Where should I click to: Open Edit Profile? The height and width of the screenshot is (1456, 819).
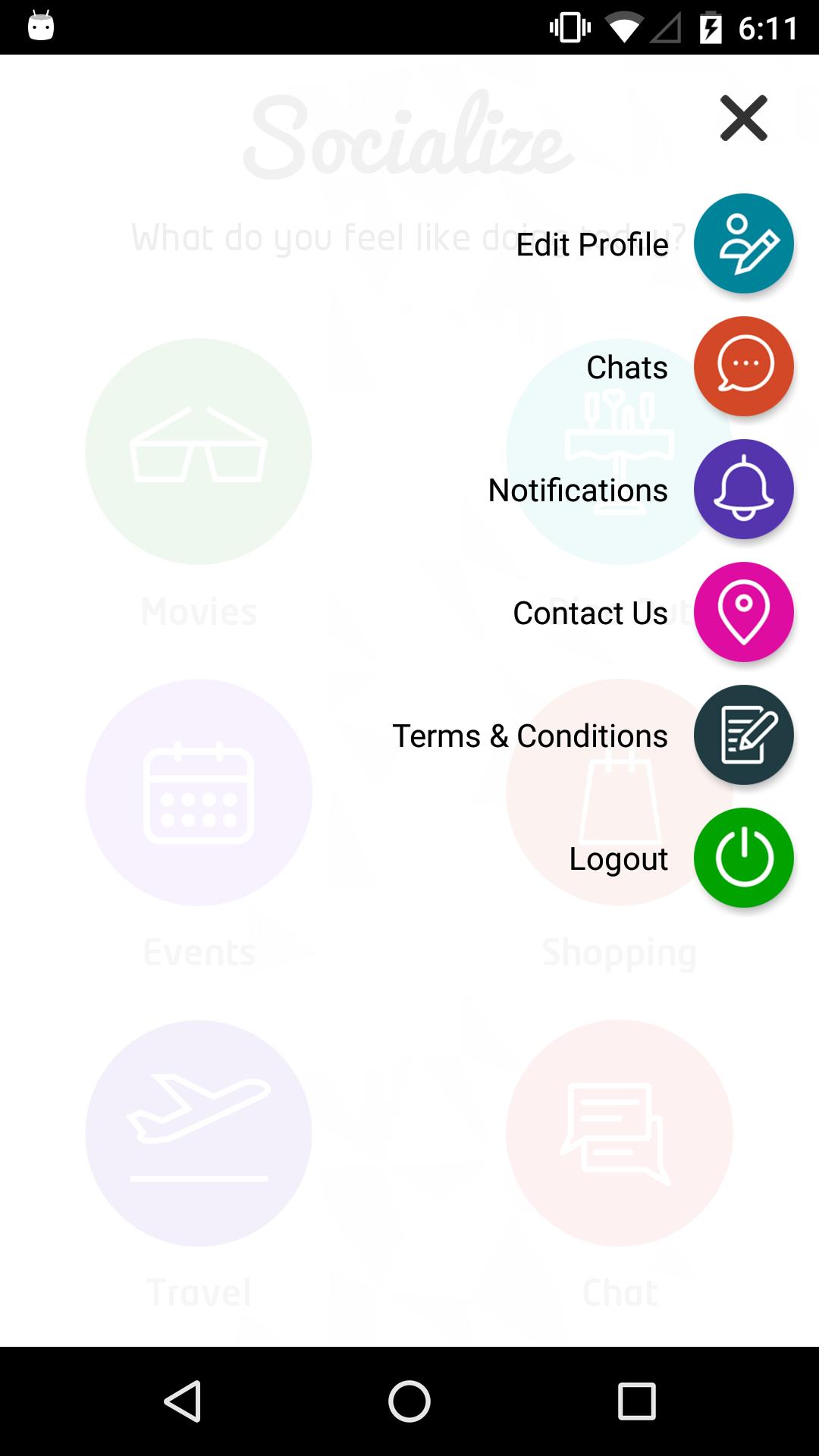point(743,243)
